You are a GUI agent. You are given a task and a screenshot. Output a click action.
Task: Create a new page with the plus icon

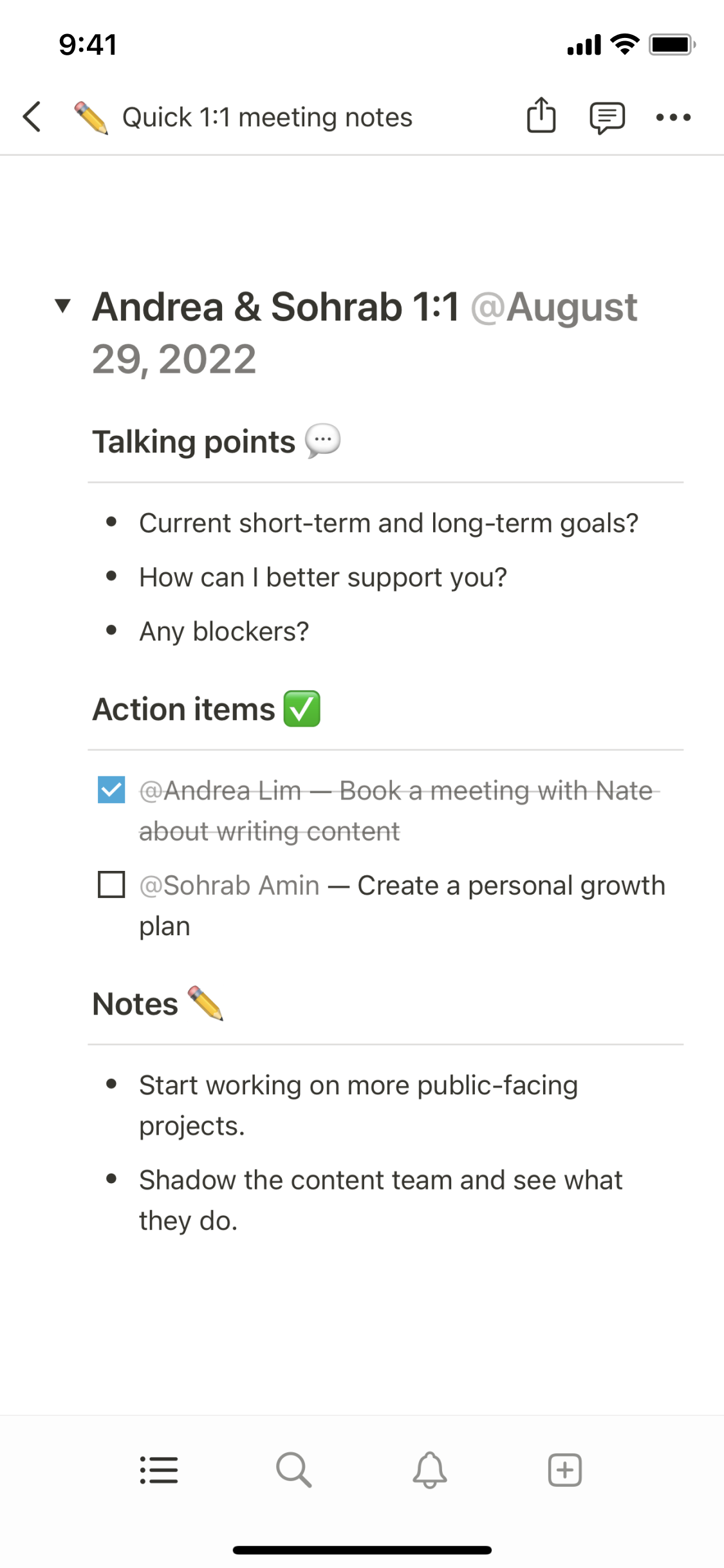(x=564, y=1470)
